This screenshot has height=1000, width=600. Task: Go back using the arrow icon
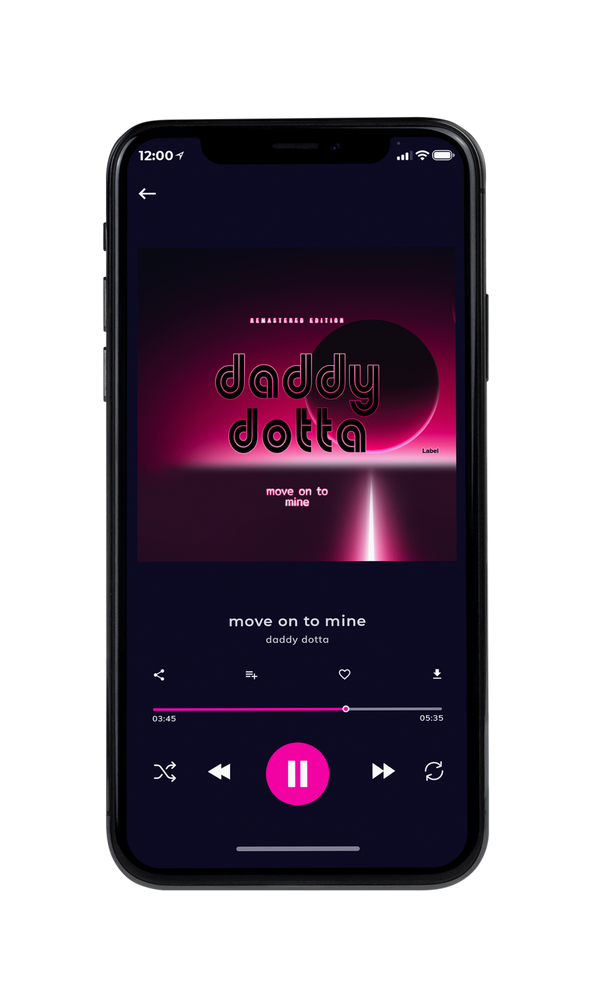(x=147, y=194)
